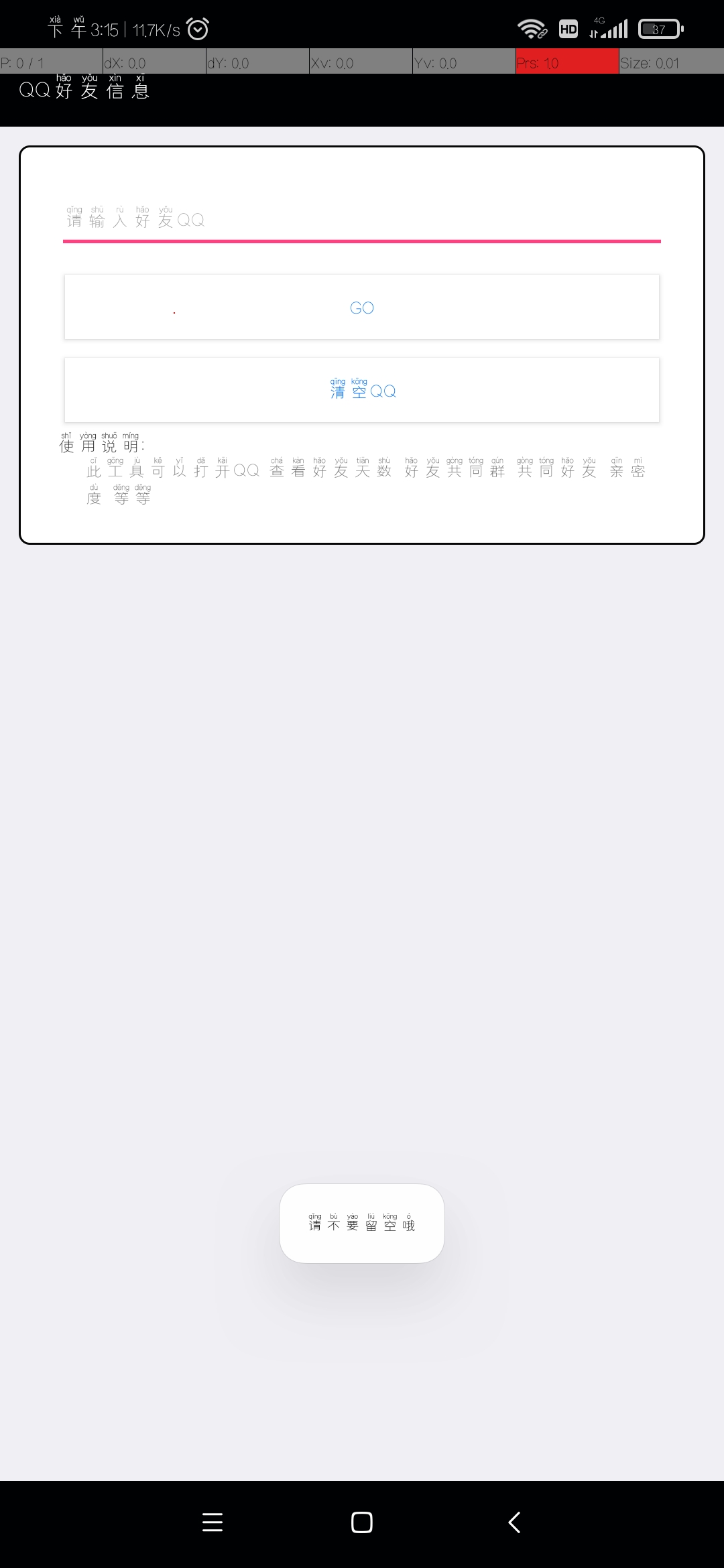Tap the GO button

click(362, 308)
